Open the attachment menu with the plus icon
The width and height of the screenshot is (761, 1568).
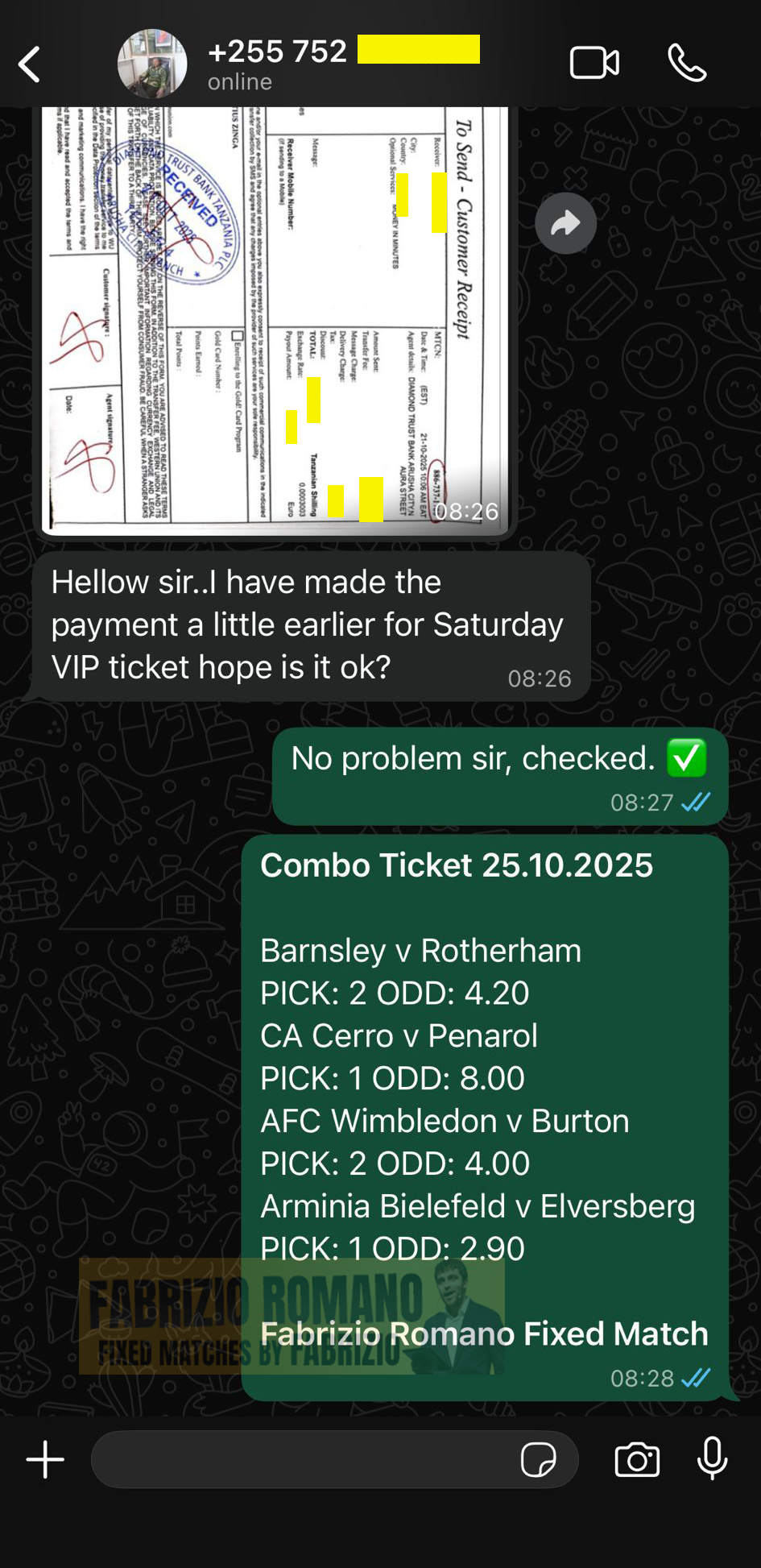pyautogui.click(x=45, y=1459)
